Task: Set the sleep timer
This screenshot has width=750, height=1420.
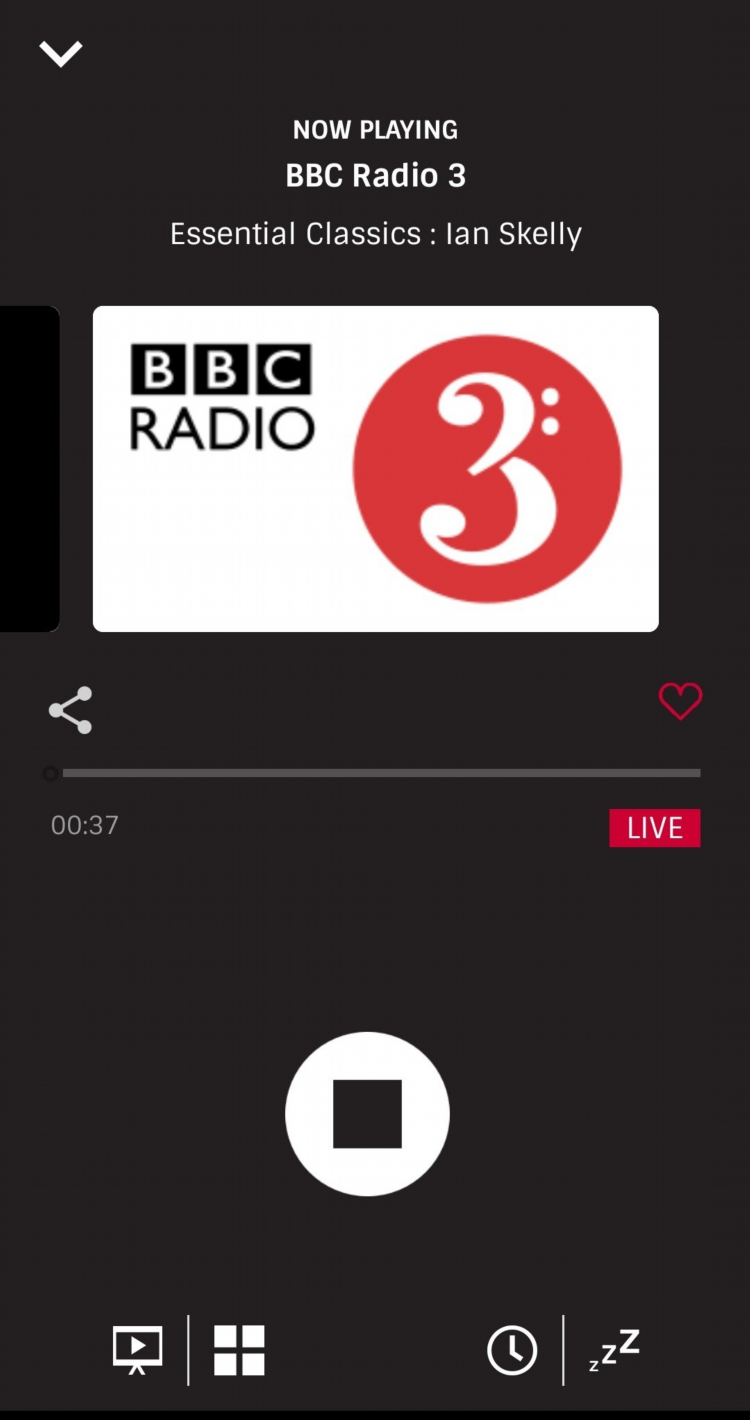Action: (614, 1350)
